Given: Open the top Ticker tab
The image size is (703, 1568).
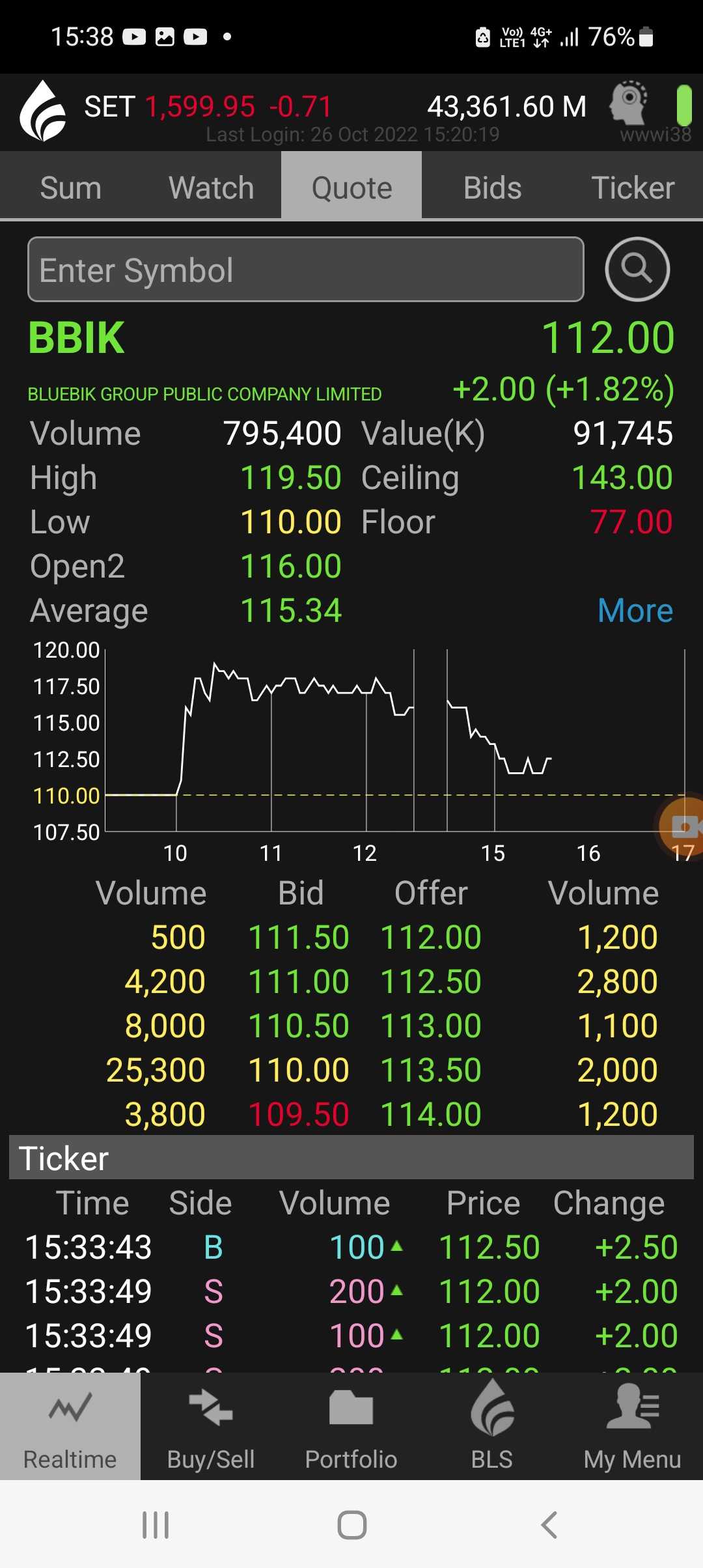Looking at the screenshot, I should 632,188.
